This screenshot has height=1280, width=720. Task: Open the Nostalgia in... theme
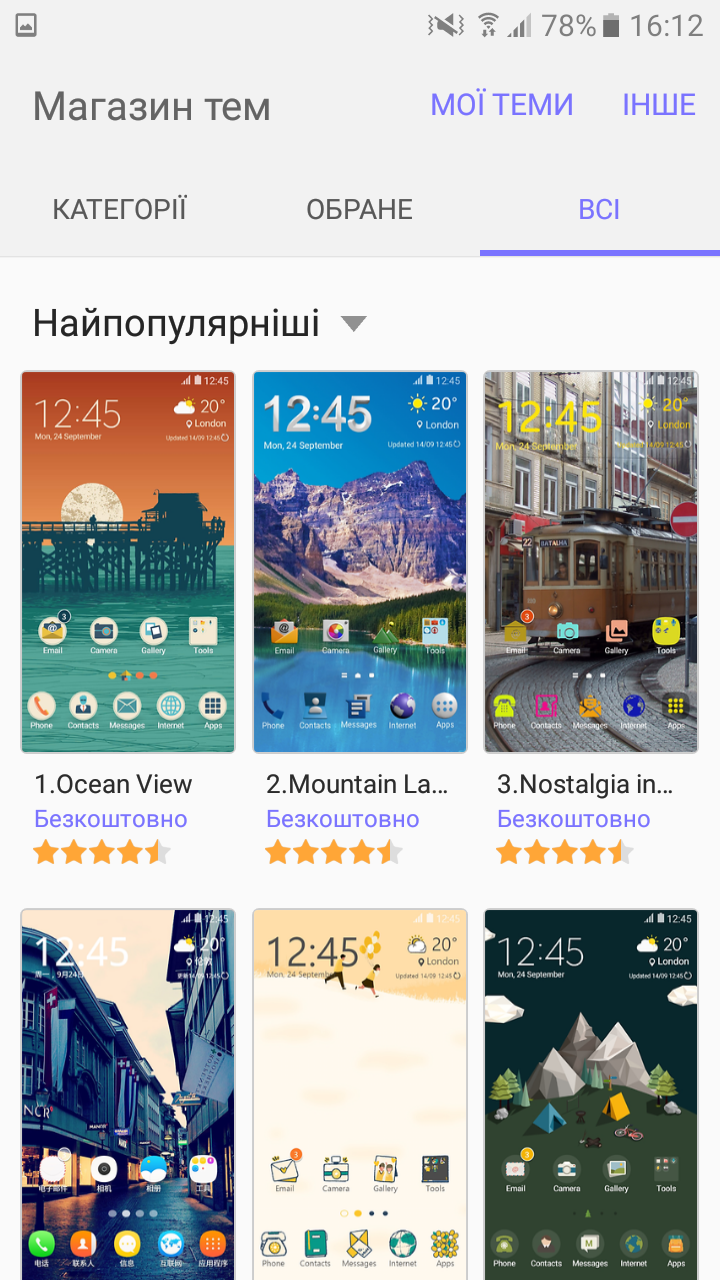pyautogui.click(x=591, y=562)
